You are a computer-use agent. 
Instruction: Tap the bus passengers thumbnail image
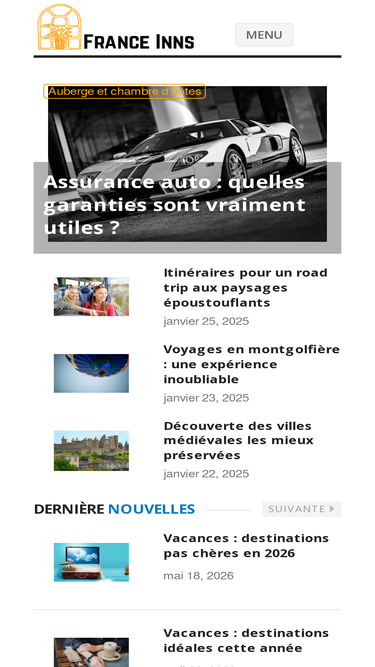tap(91, 296)
